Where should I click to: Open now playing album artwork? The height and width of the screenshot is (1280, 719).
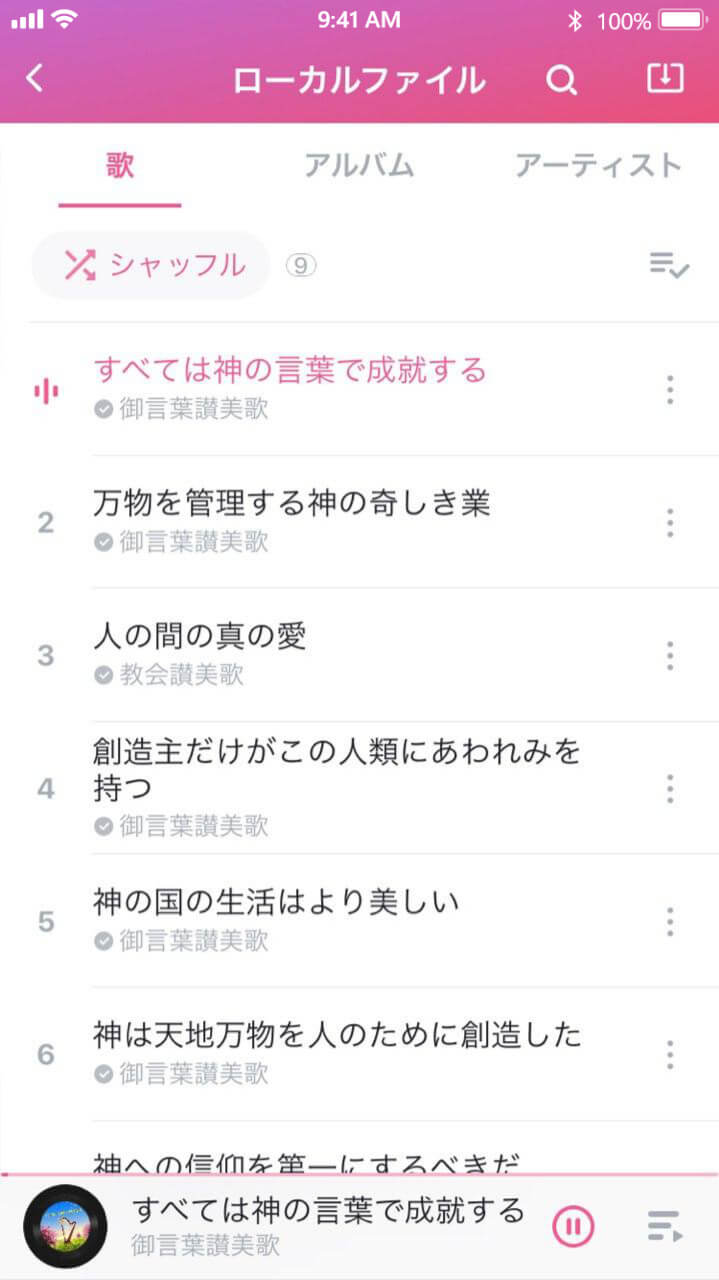pyautogui.click(x=65, y=1226)
